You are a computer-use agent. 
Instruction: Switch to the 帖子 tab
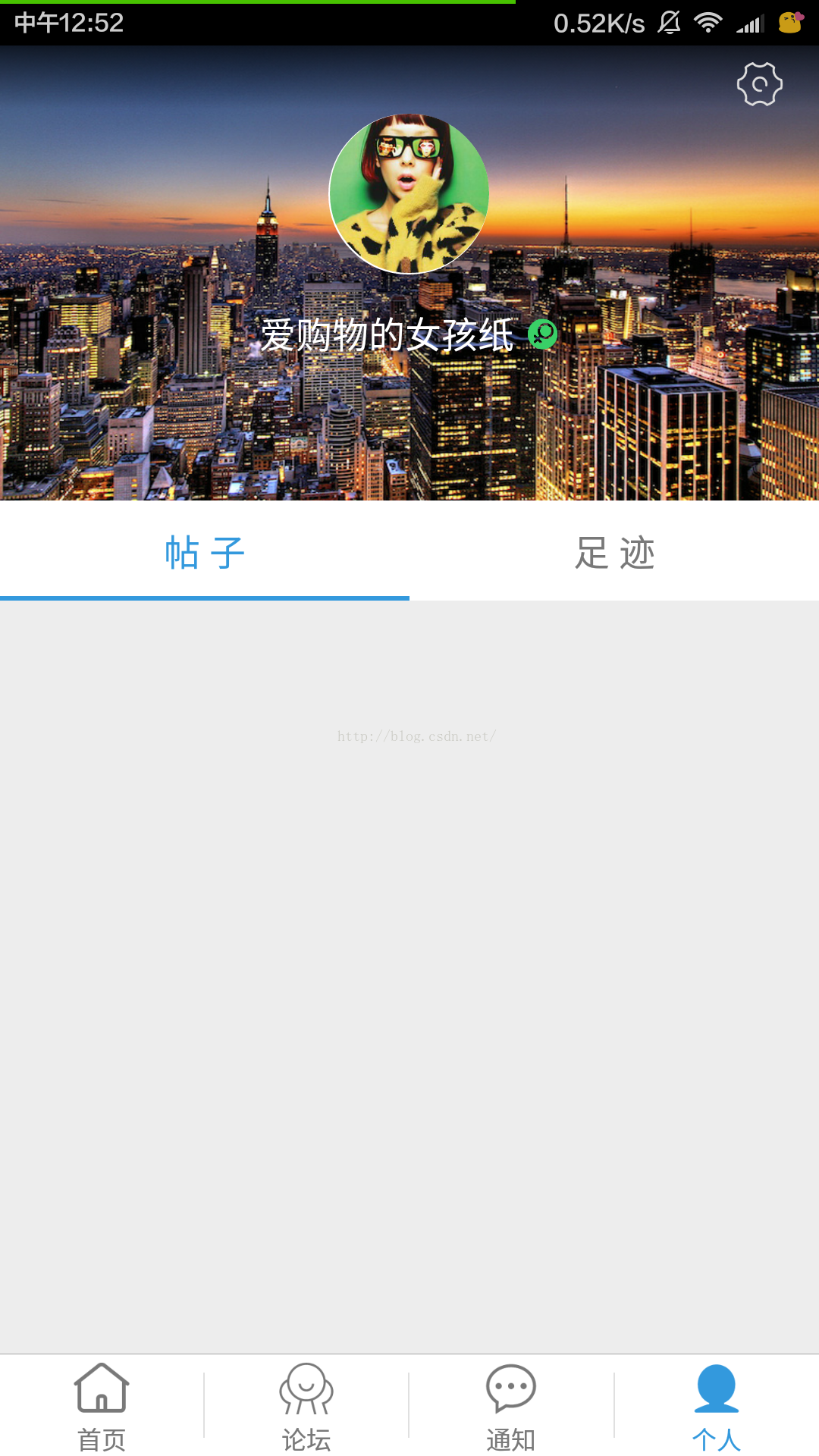coord(205,552)
